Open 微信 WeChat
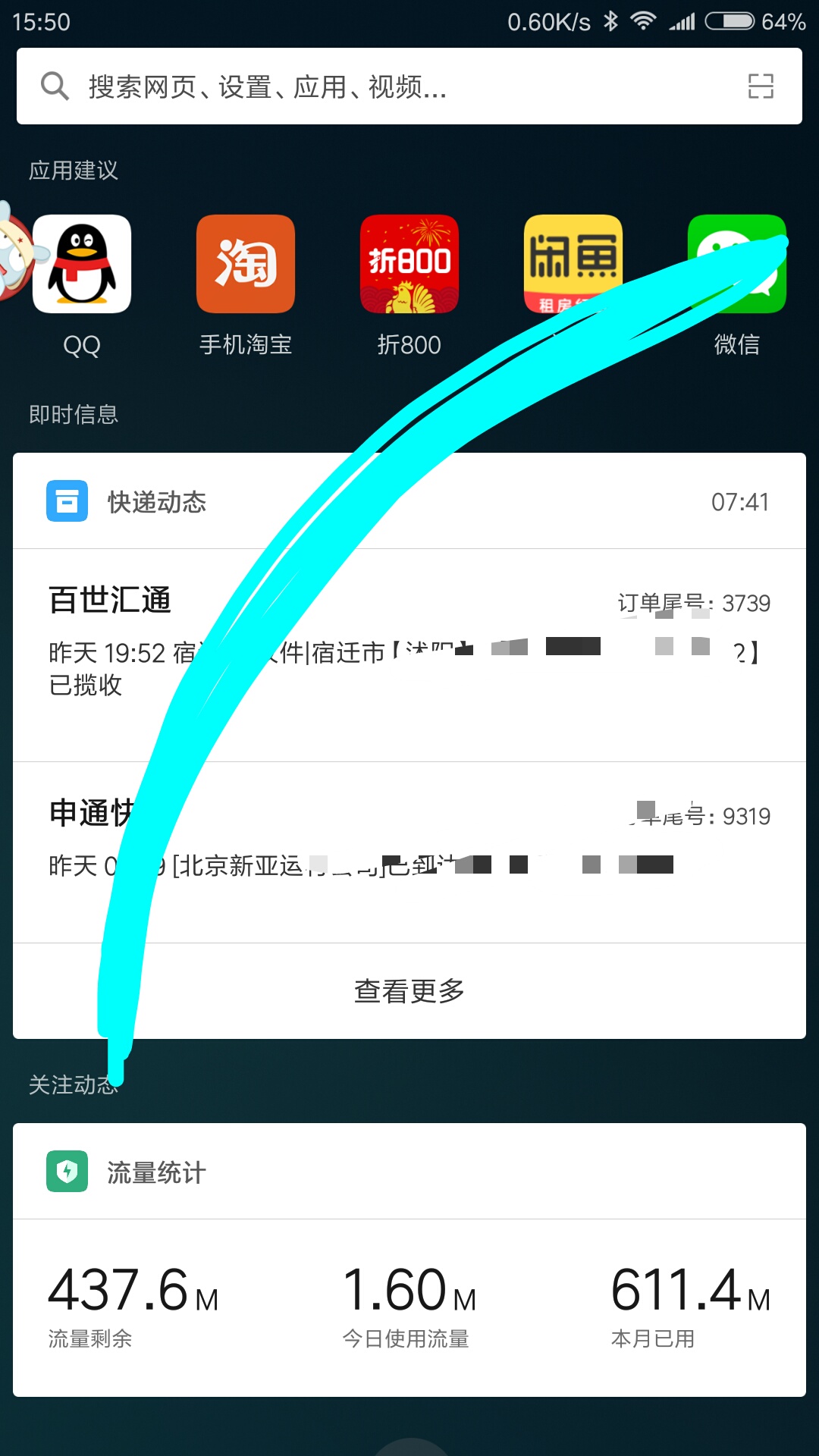This screenshot has height=1456, width=819. [736, 264]
